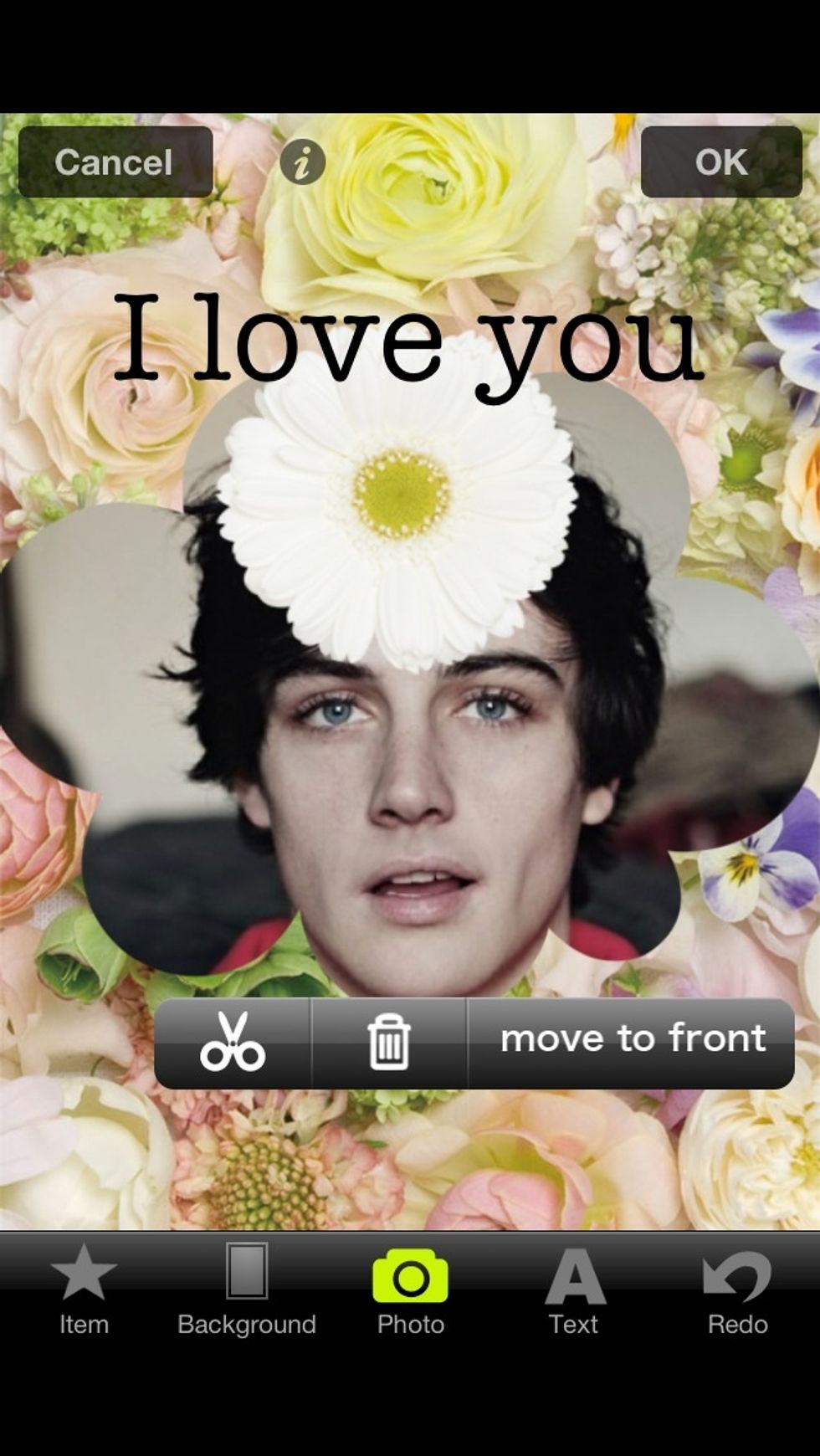This screenshot has width=820, height=1456.
Task: Select the Photo tab
Action: (x=410, y=1289)
